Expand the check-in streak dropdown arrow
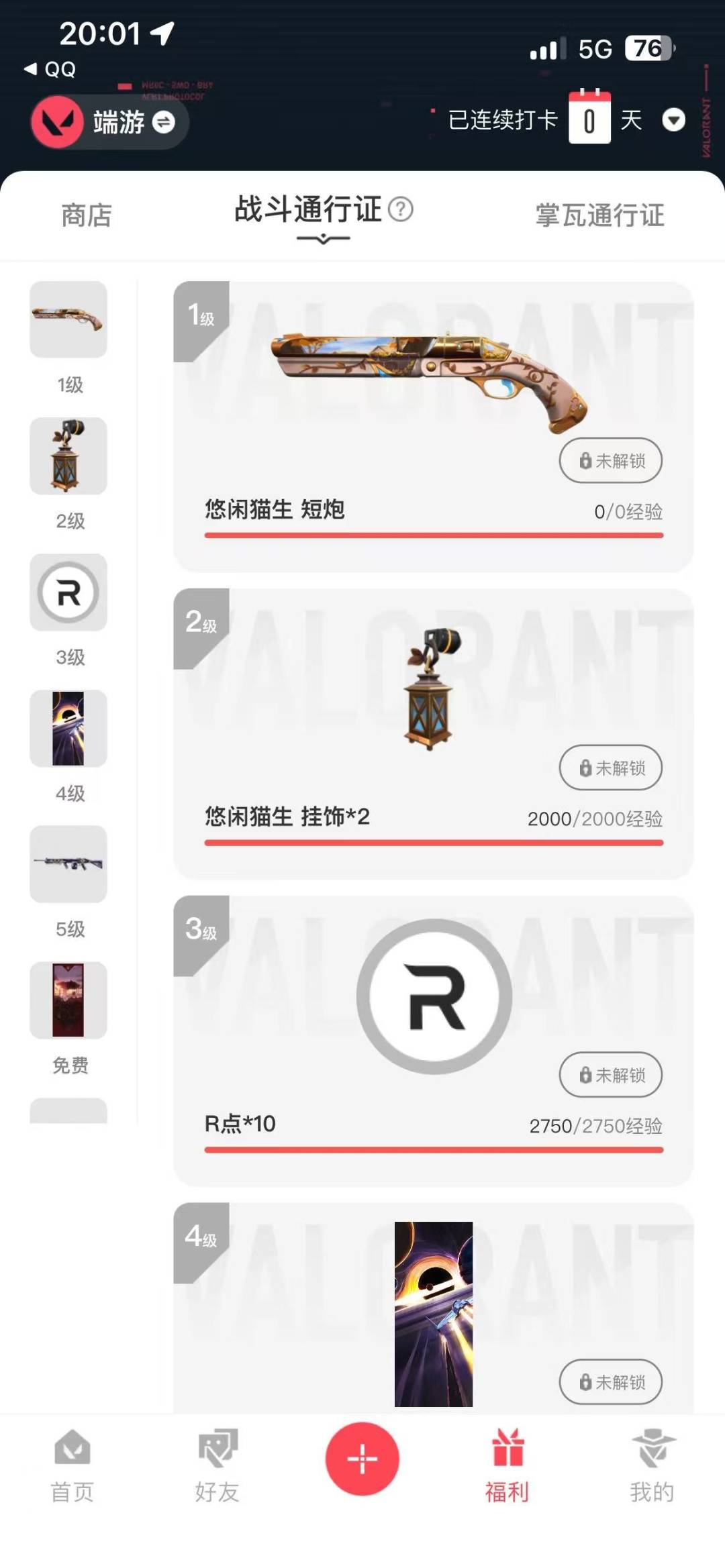Image resolution: width=725 pixels, height=1568 pixels. (x=673, y=120)
